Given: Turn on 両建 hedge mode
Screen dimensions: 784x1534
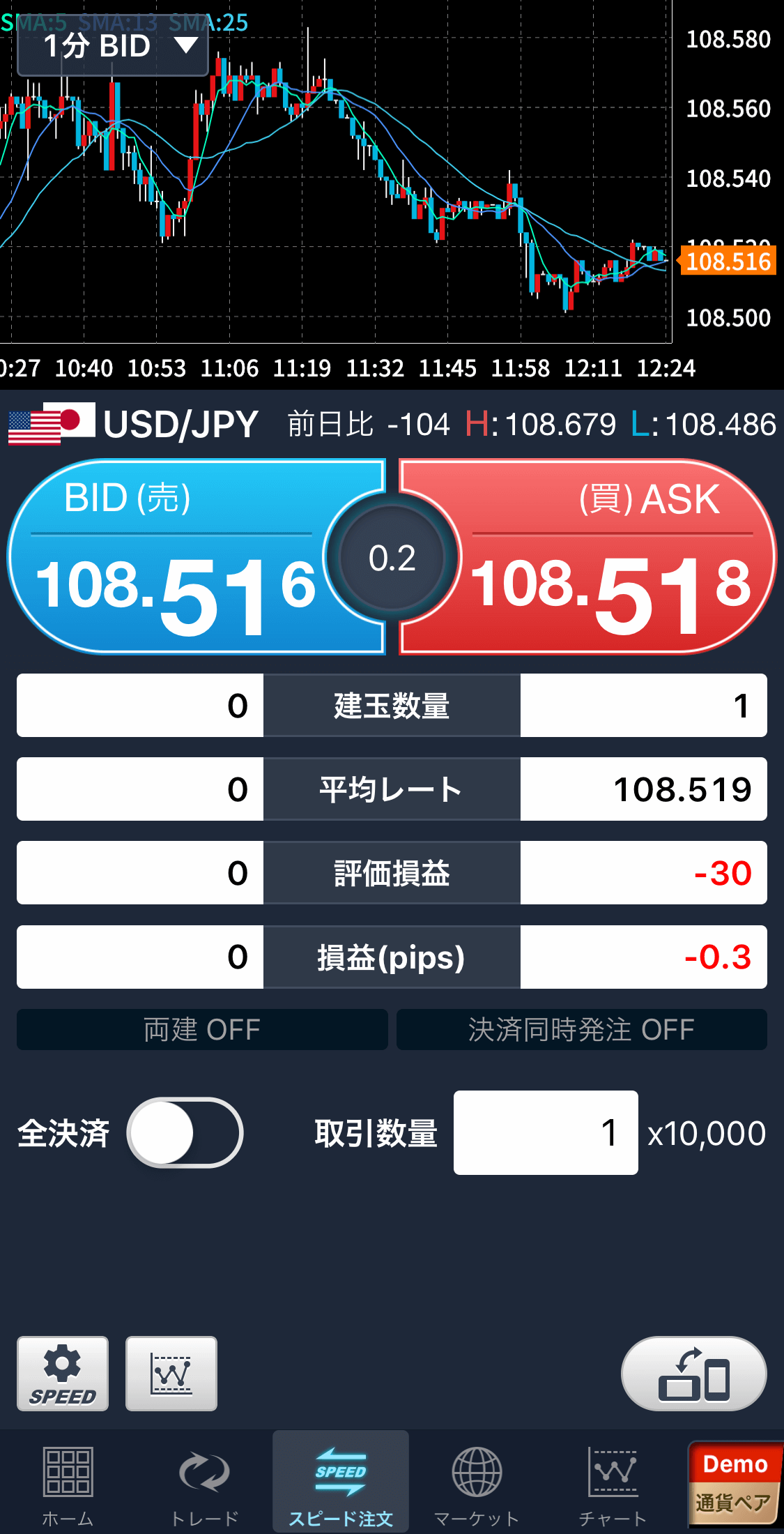Looking at the screenshot, I should (201, 1030).
